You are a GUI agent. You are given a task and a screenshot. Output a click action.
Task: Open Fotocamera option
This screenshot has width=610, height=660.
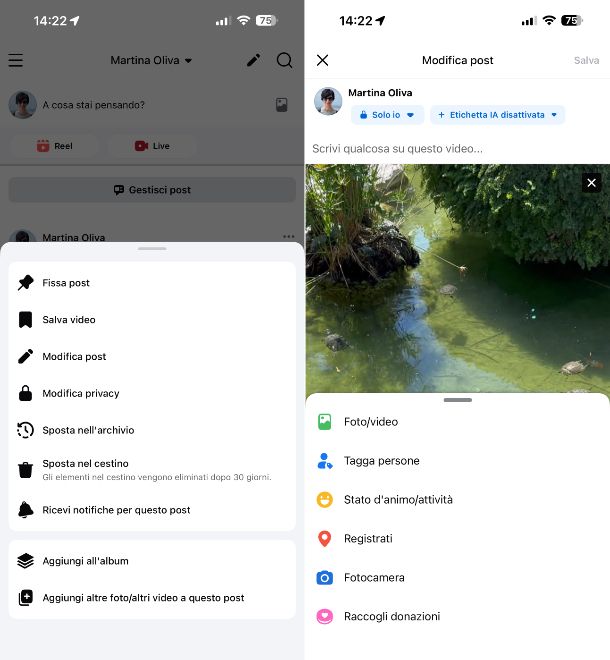[x=373, y=578]
